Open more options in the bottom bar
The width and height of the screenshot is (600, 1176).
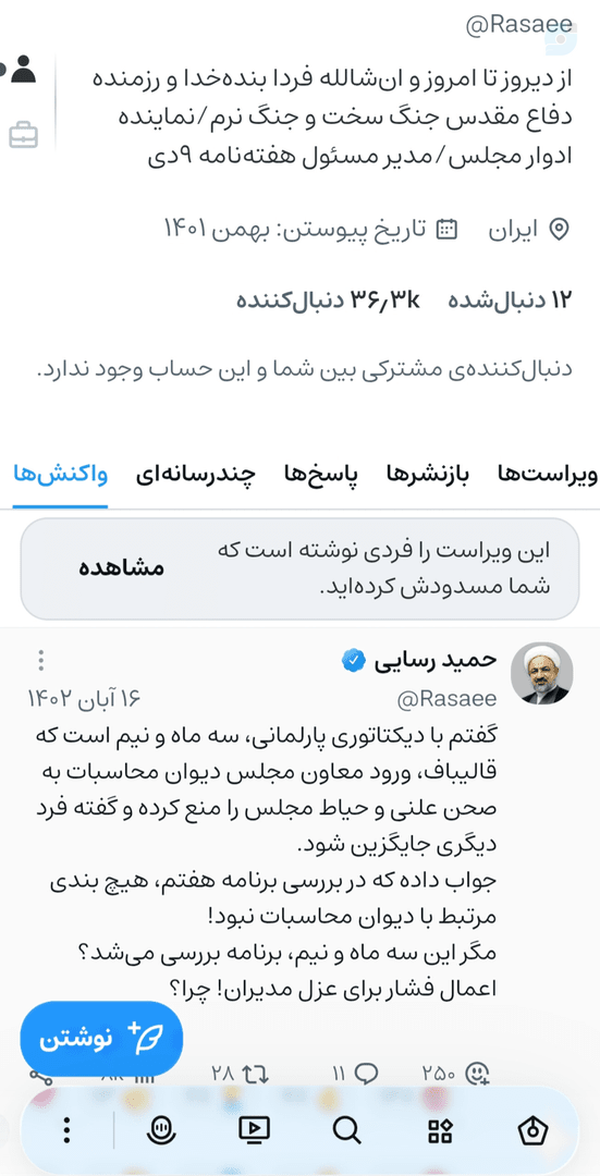pos(68,1130)
